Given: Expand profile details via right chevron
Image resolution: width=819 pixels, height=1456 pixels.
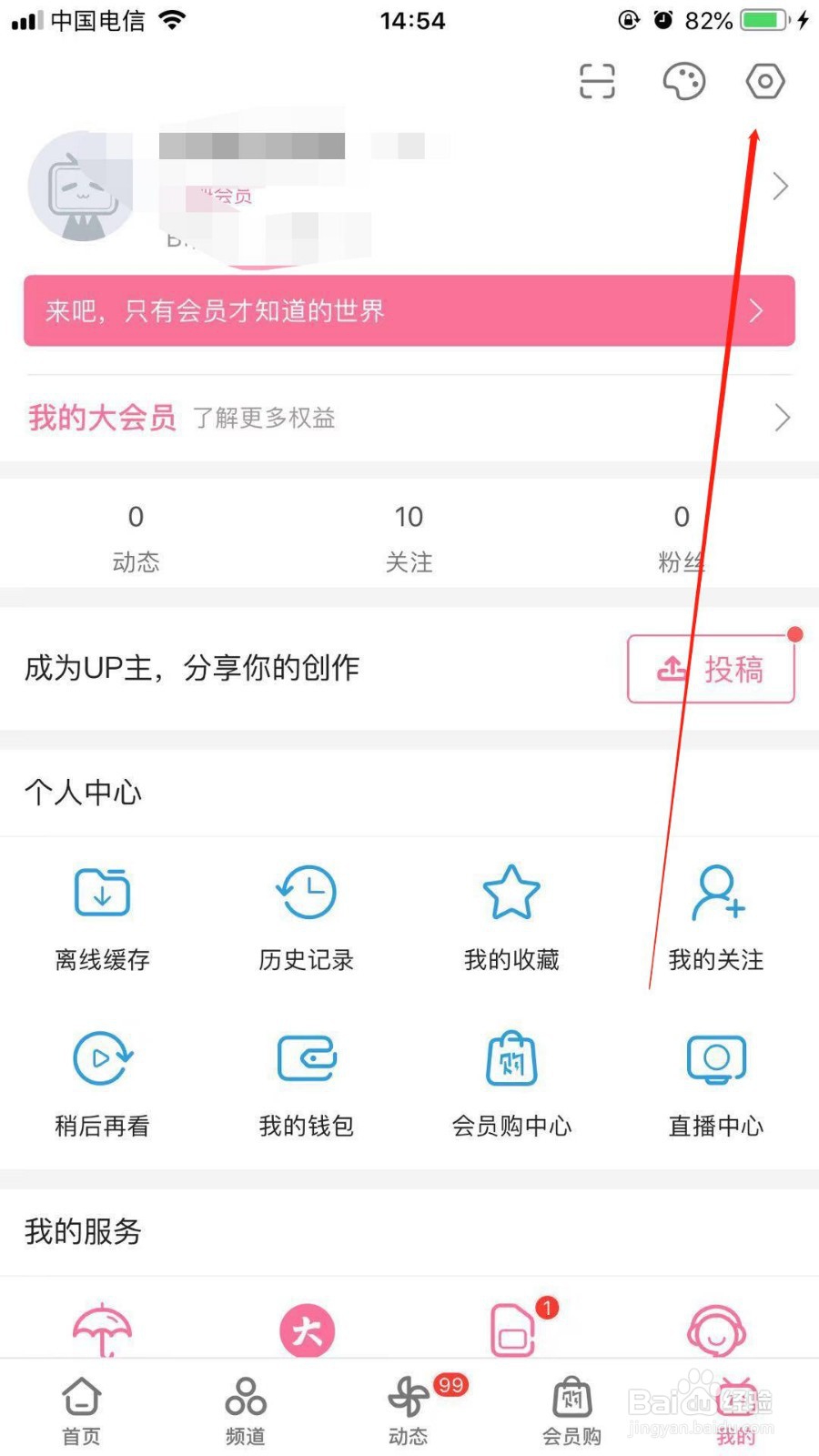Looking at the screenshot, I should coord(779,187).
